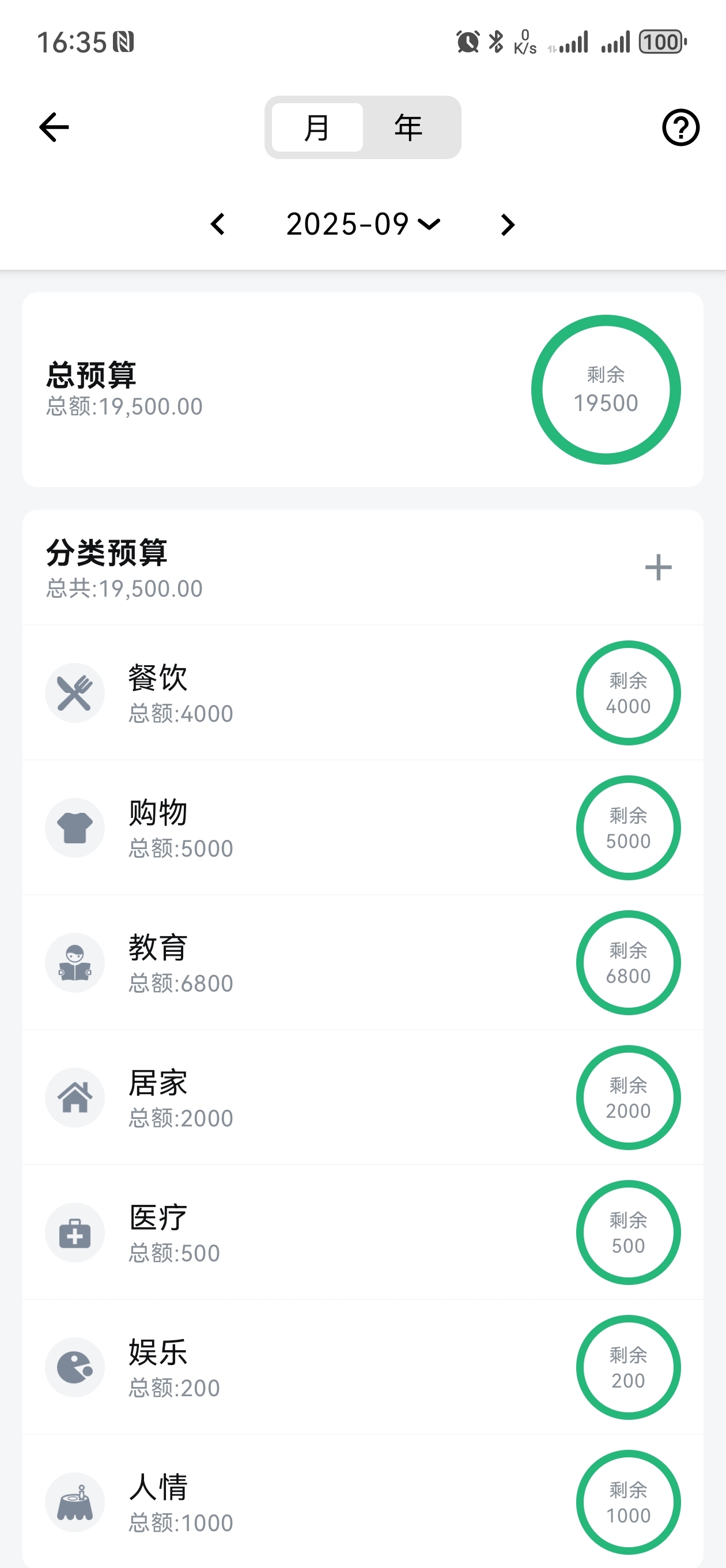Open the 餐饮 budget row

pos(362,693)
